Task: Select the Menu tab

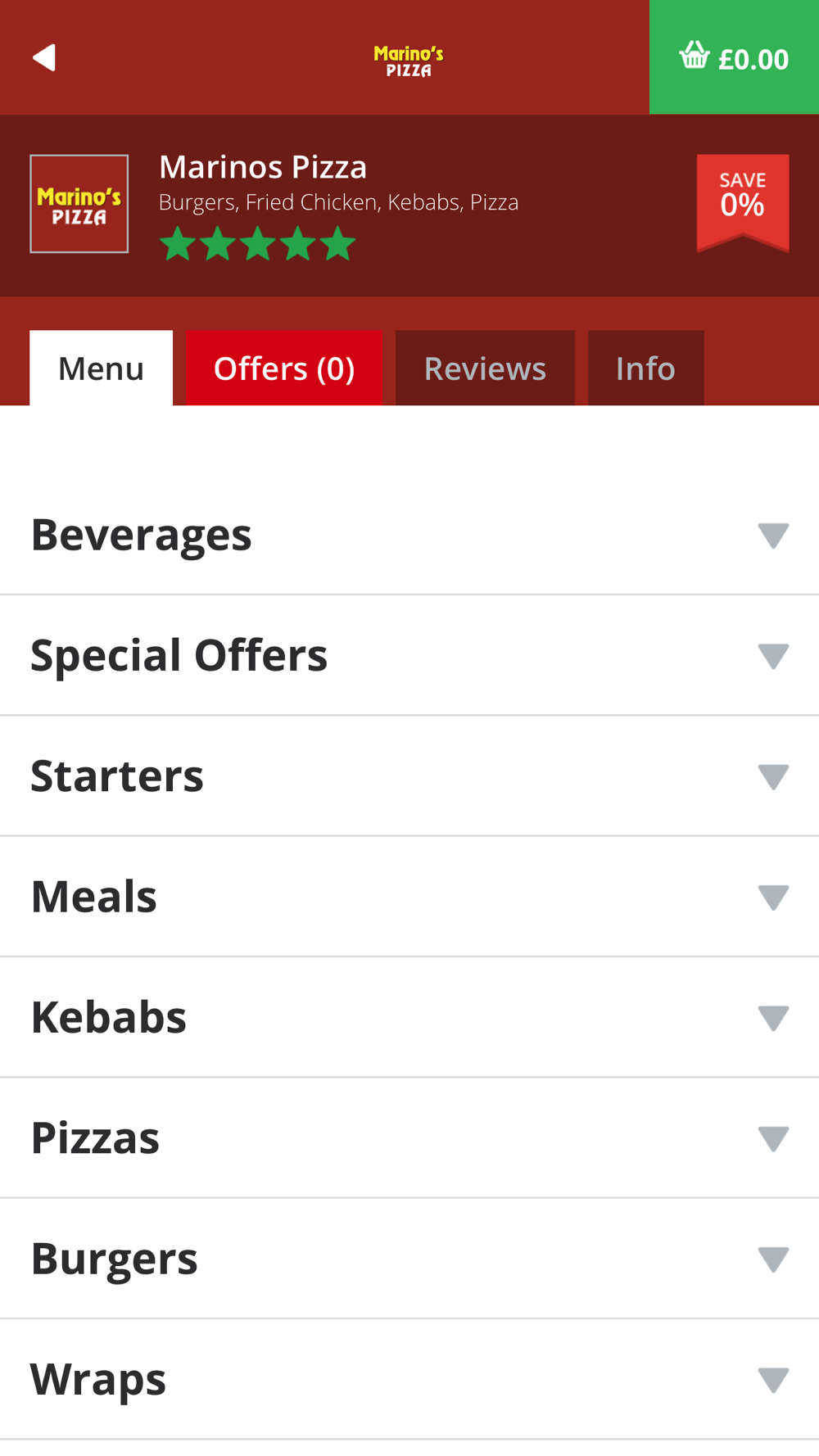Action: [x=101, y=369]
